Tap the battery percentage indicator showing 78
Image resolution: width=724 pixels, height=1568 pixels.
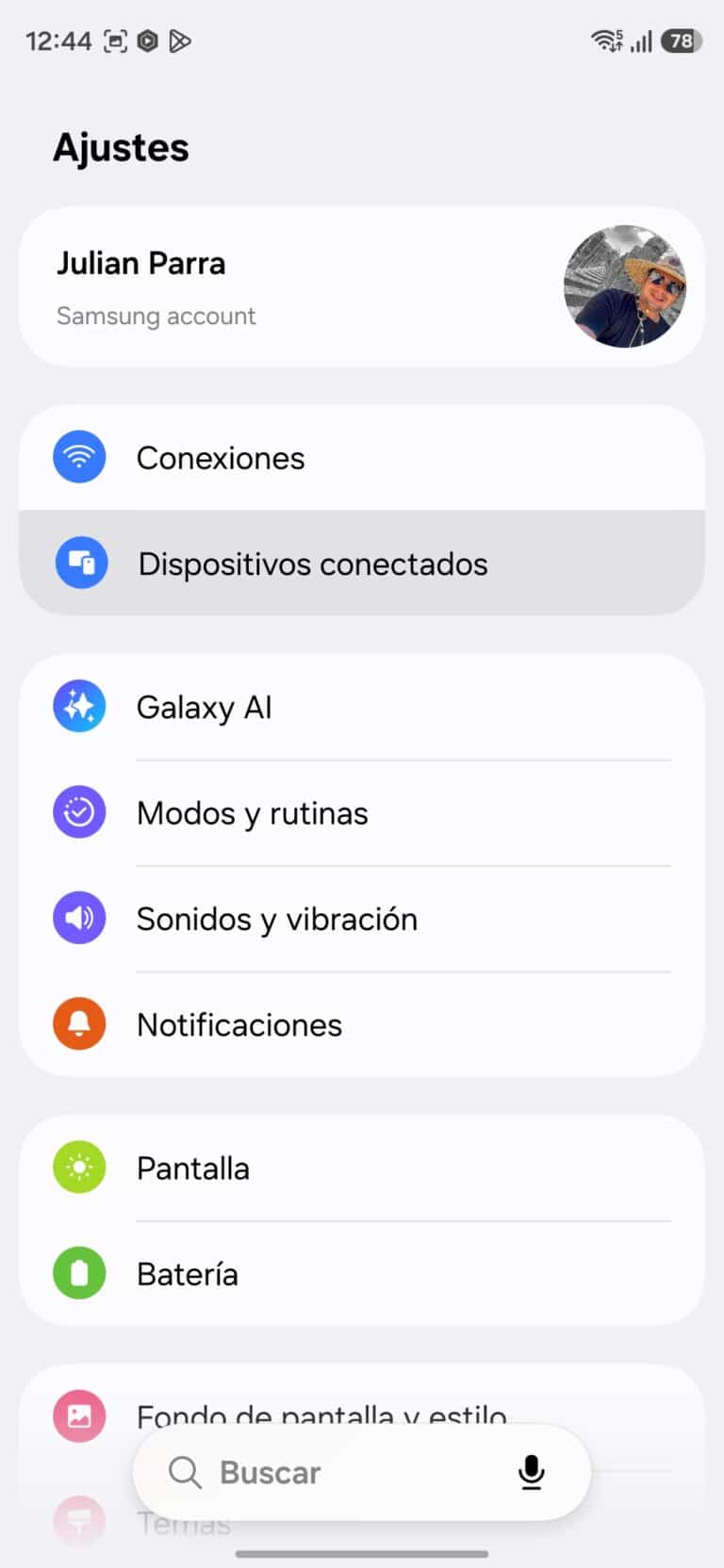click(683, 41)
